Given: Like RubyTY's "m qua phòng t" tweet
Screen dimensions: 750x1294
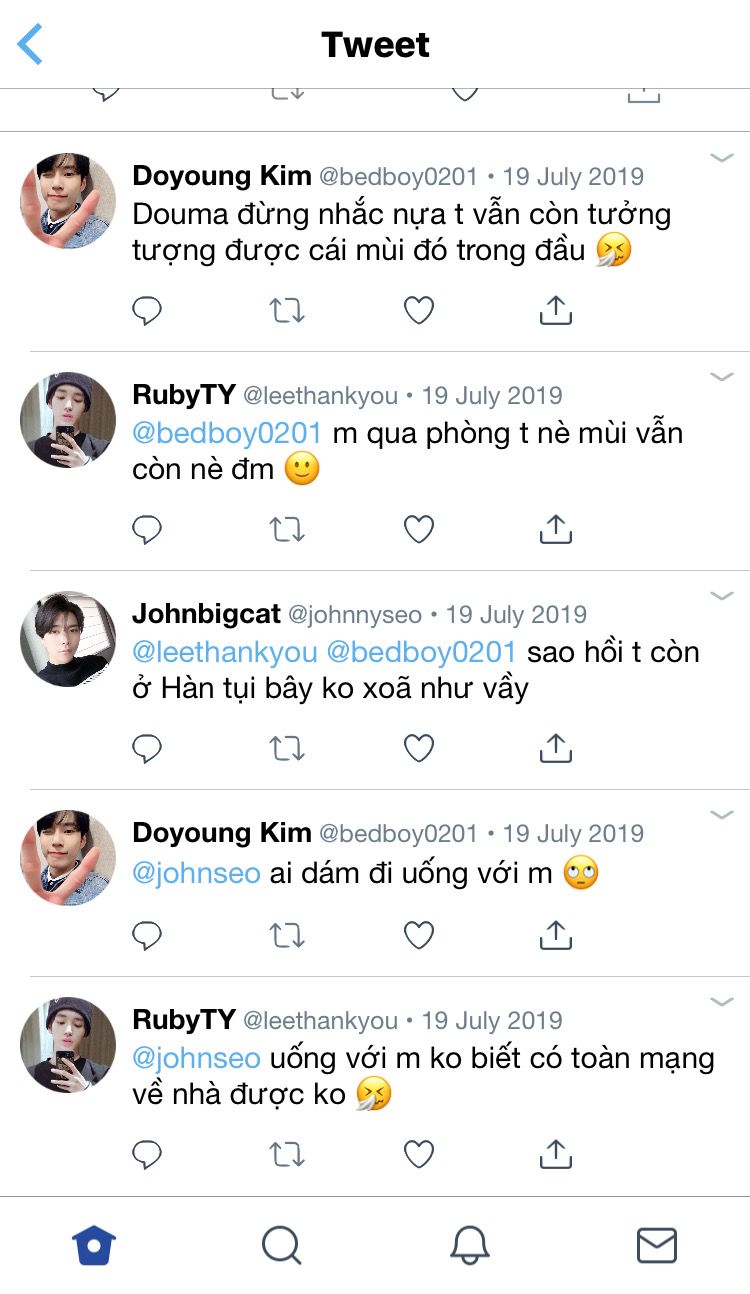Looking at the screenshot, I should (x=419, y=530).
